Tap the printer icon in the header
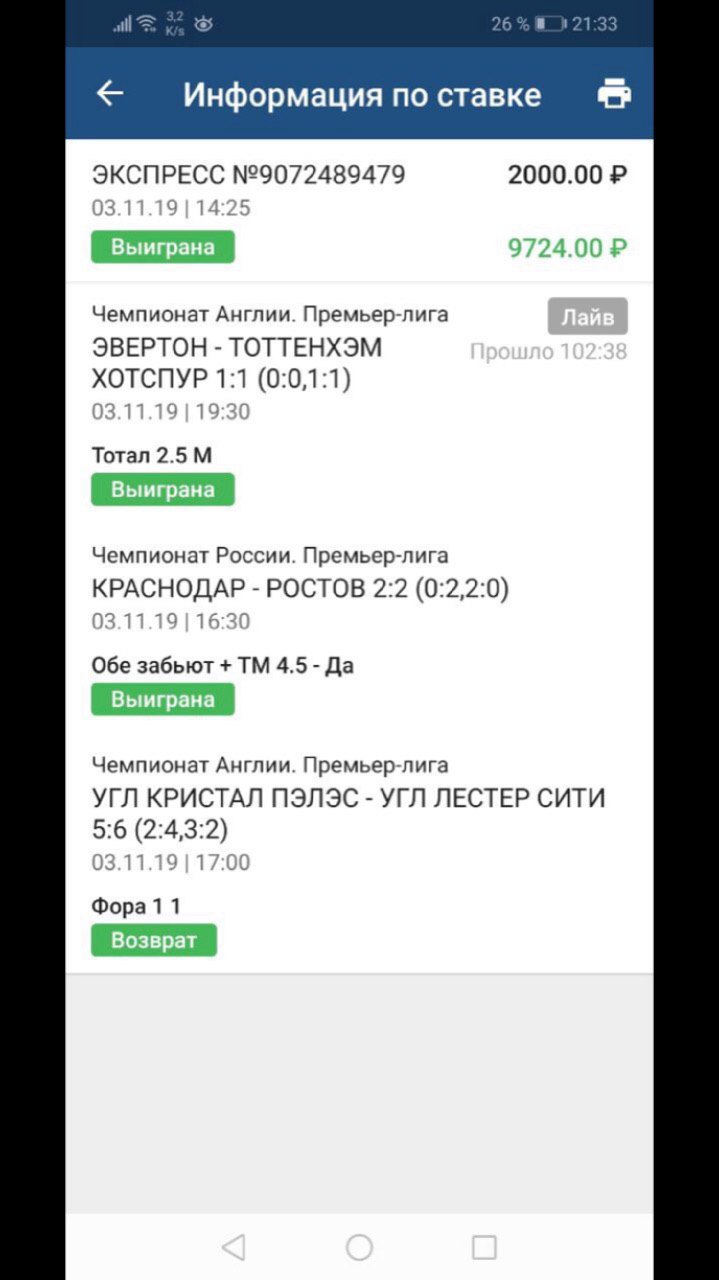This screenshot has height=1280, width=719. click(x=614, y=95)
